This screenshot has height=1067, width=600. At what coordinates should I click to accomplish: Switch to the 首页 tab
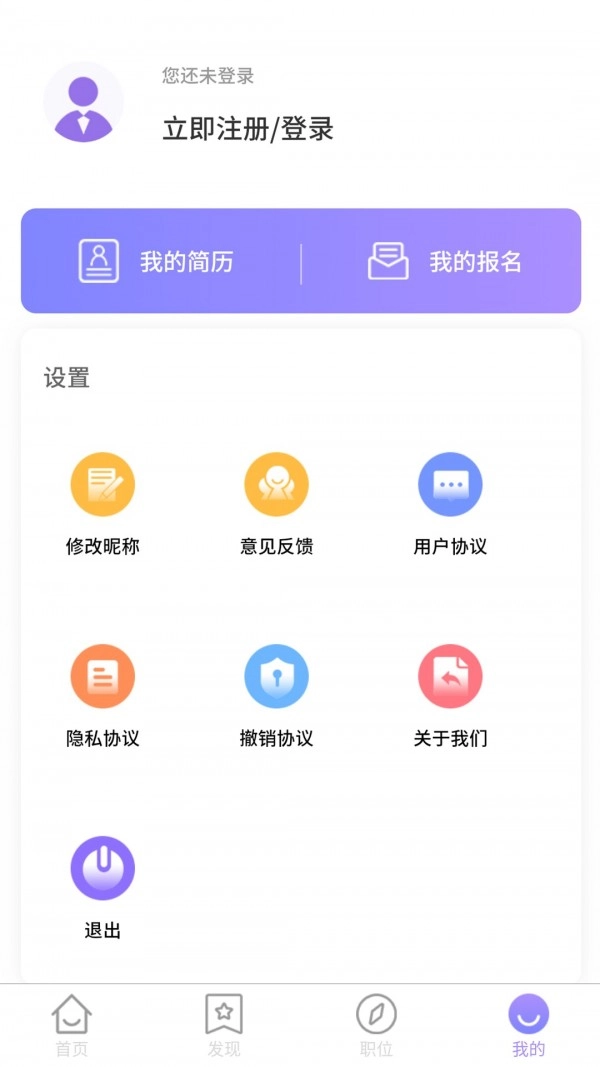click(x=72, y=1025)
